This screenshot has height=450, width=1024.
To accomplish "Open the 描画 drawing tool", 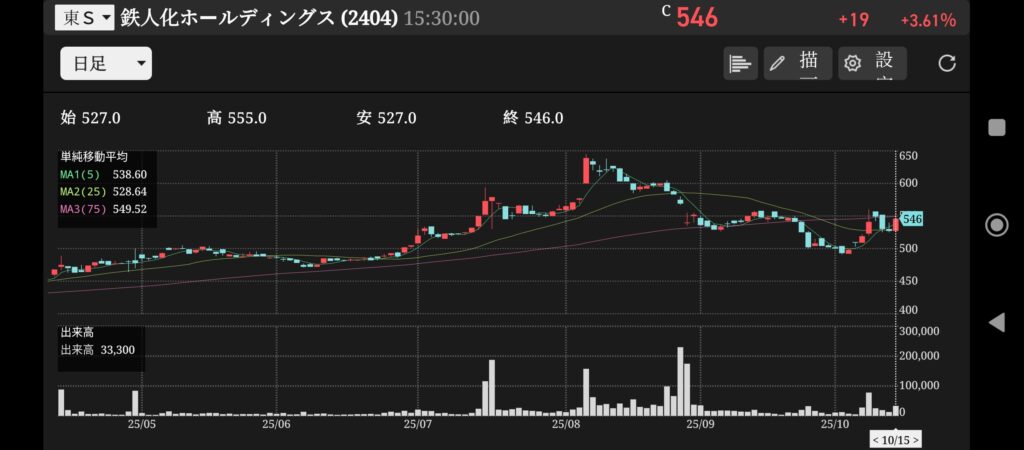I will pyautogui.click(x=797, y=64).
